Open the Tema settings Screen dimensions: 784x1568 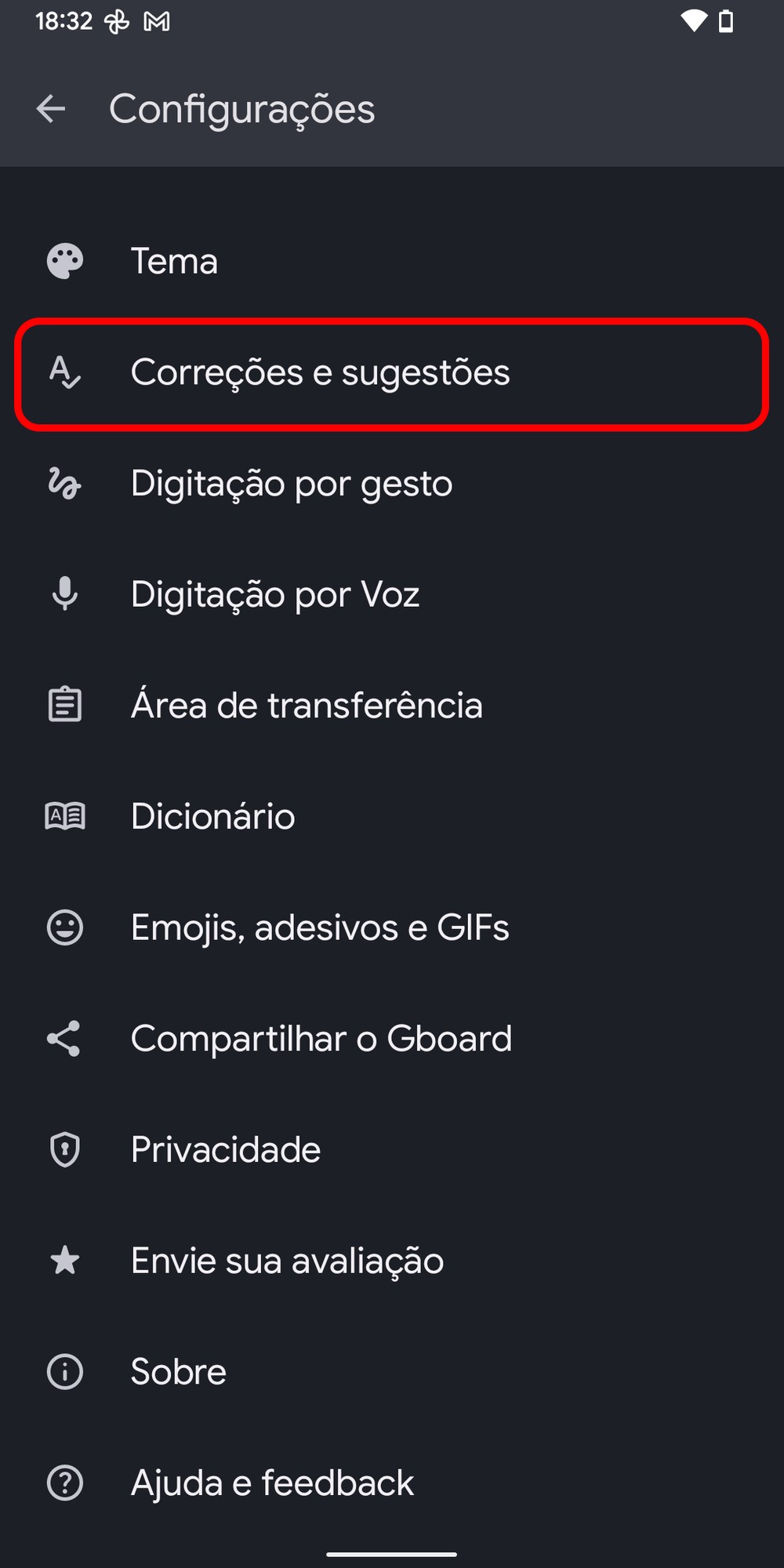coord(174,261)
